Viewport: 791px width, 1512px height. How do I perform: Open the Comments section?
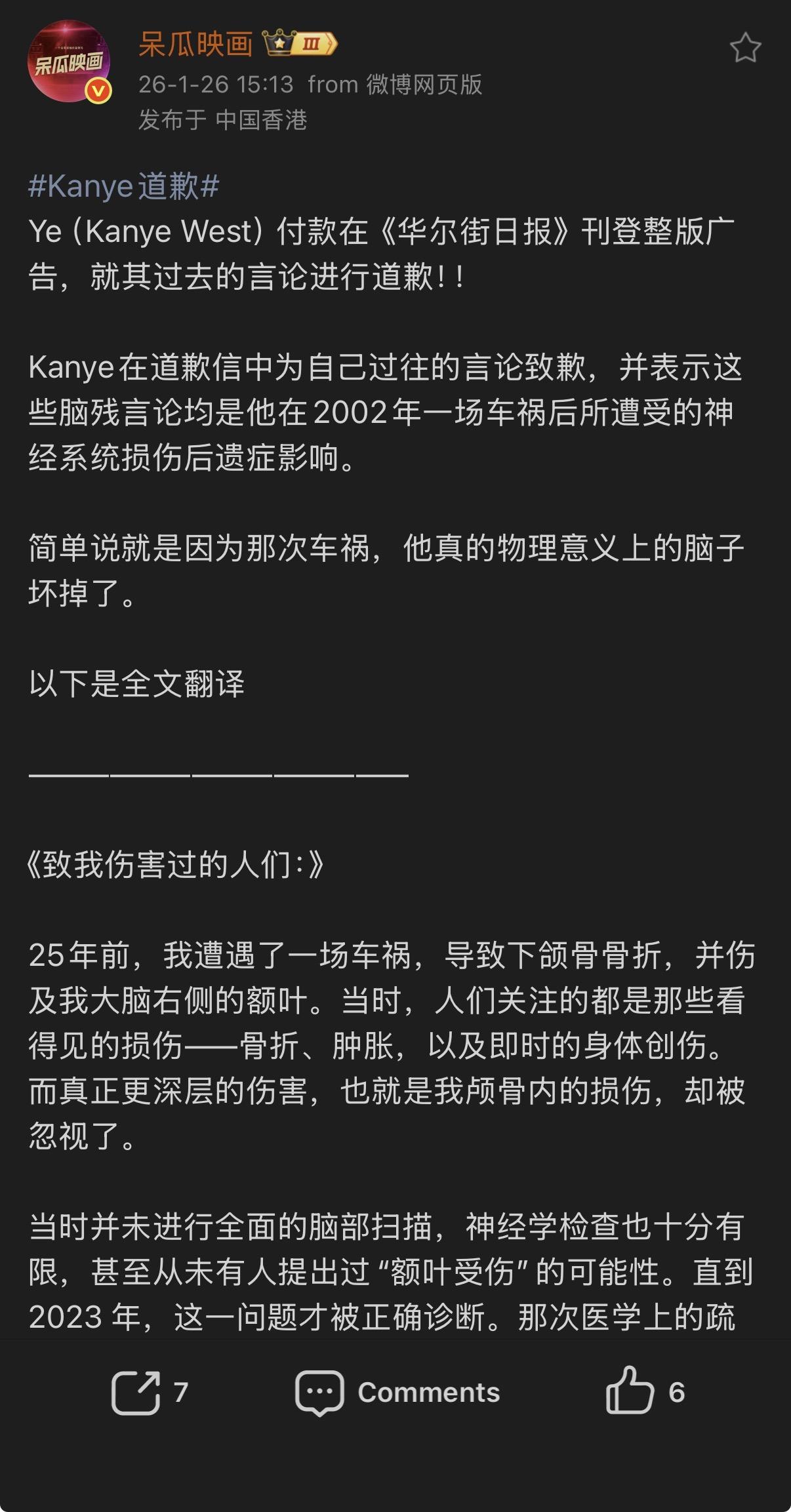click(x=397, y=1392)
